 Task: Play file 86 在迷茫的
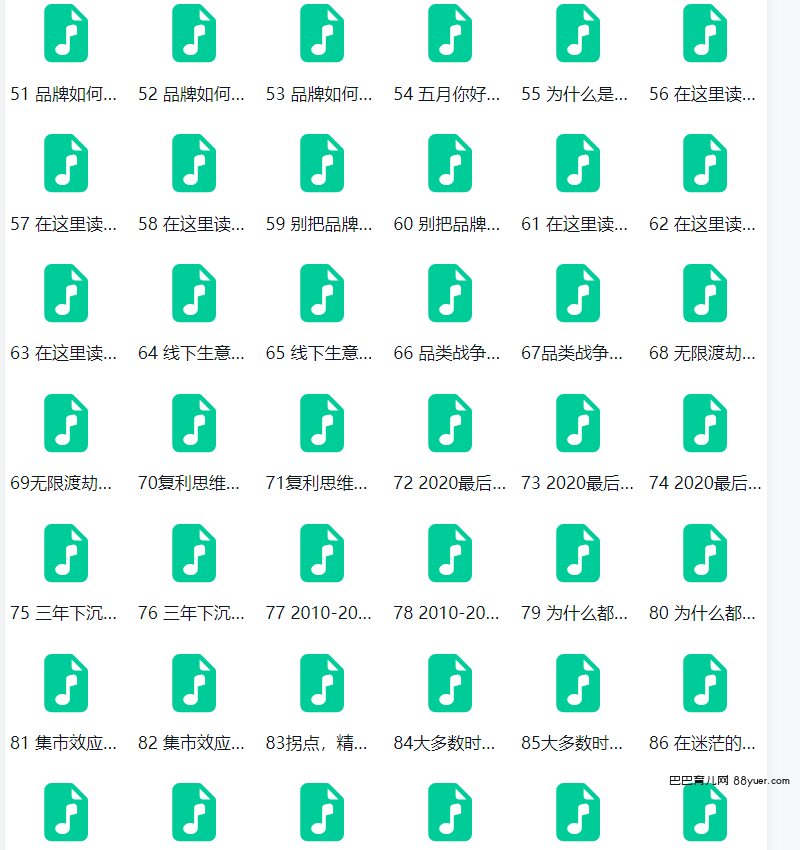(705, 683)
